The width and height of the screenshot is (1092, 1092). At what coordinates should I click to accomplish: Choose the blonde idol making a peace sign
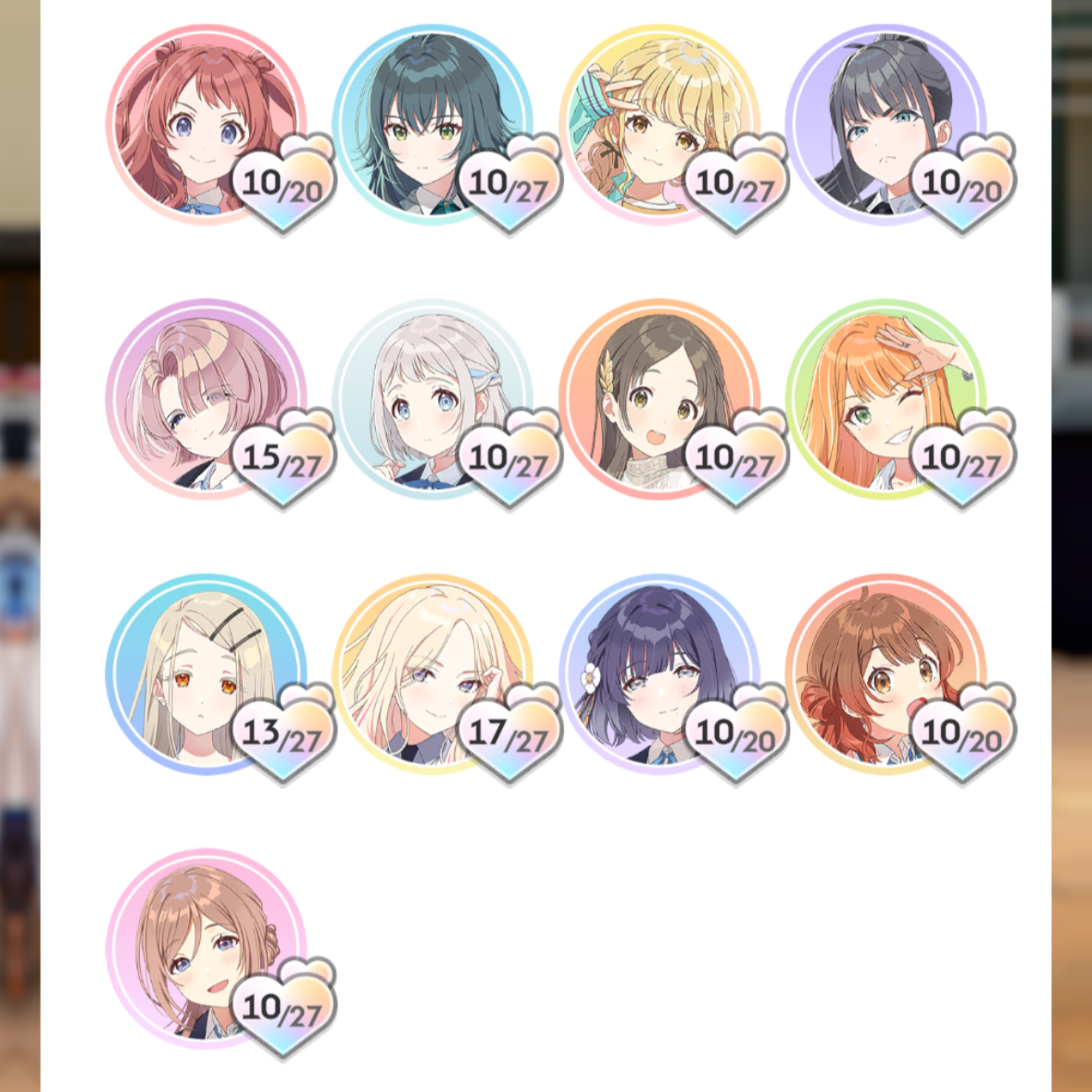pyautogui.click(x=659, y=125)
